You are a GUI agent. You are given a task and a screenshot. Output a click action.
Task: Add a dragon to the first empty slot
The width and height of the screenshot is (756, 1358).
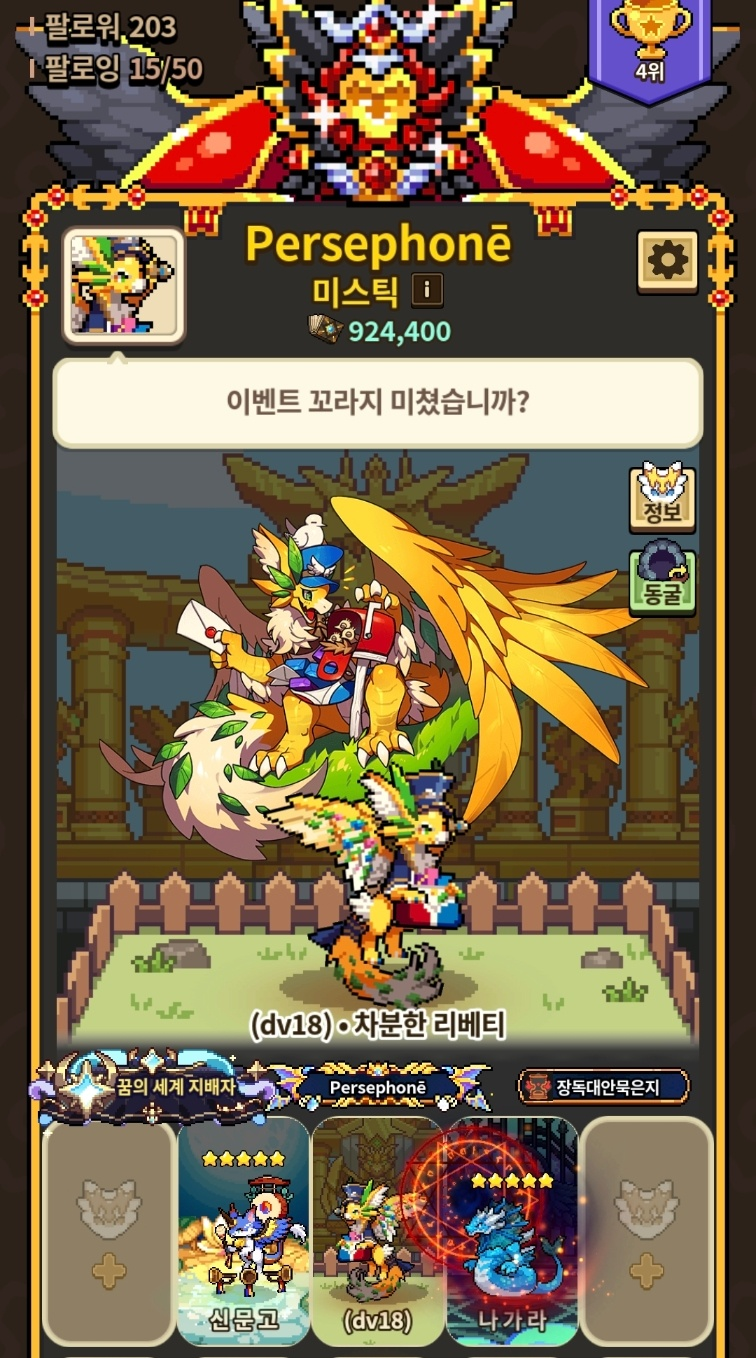click(x=110, y=1231)
